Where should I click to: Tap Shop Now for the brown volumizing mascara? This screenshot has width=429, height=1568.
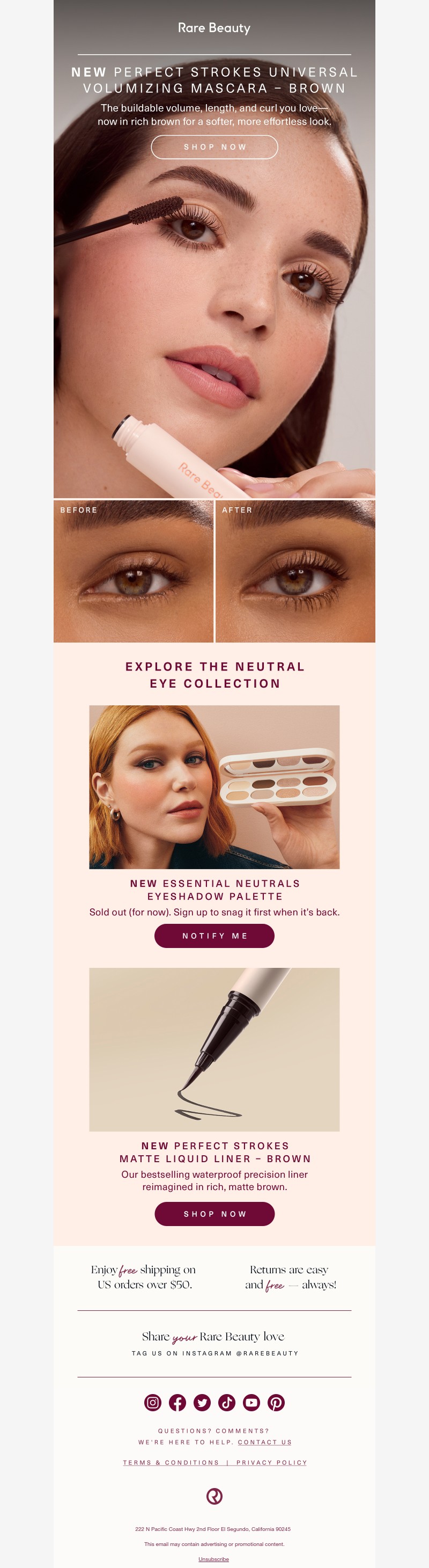point(214,147)
